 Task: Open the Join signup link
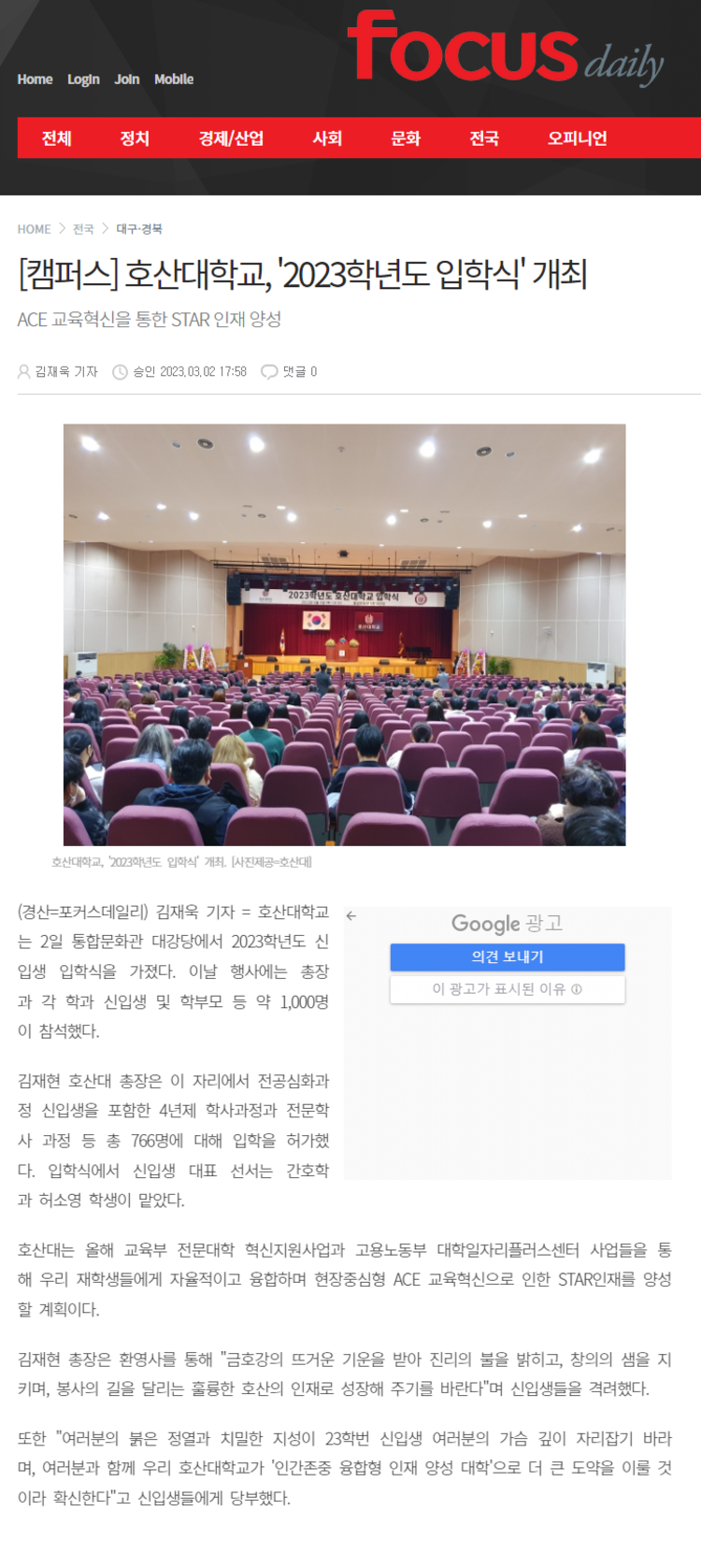[126, 79]
